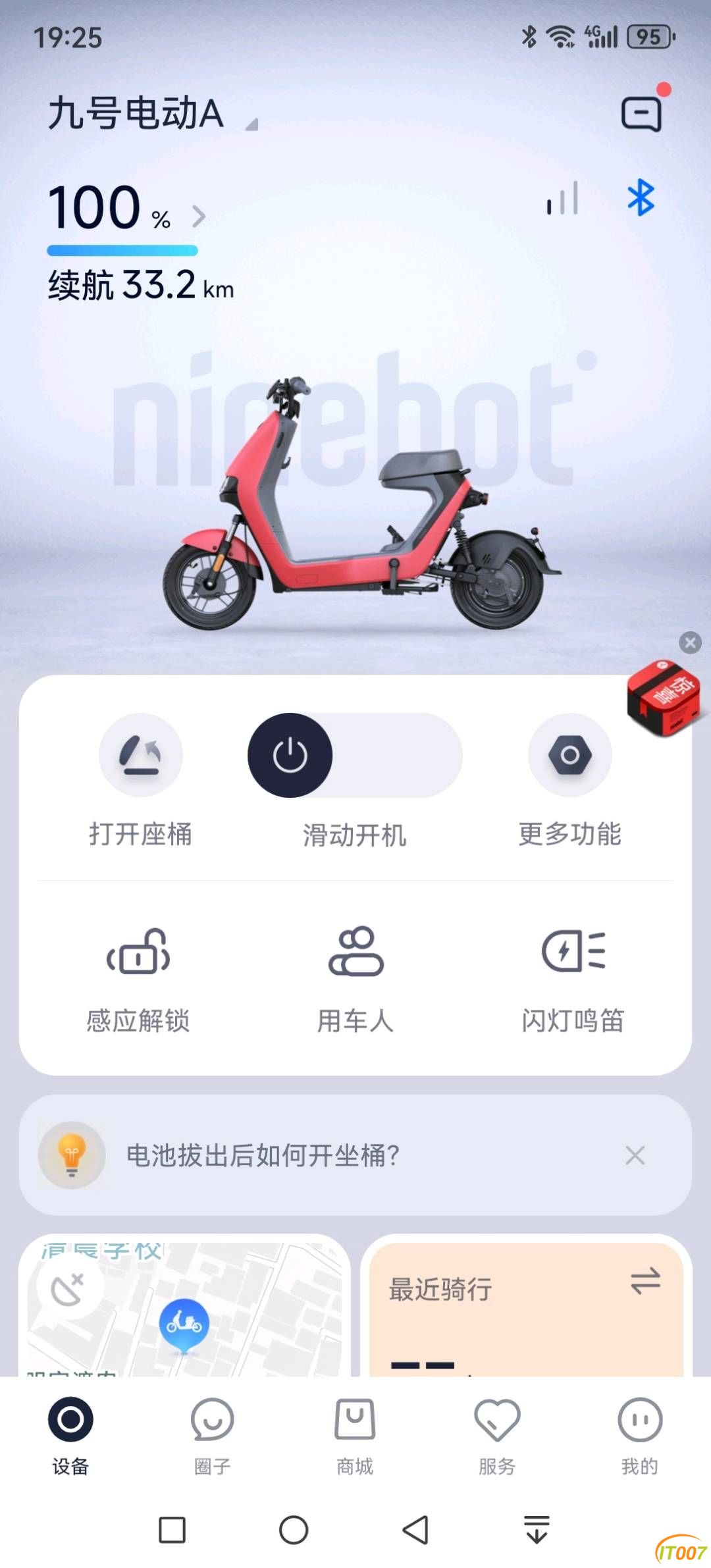711x1568 pixels.
Task: Tap the blue Bluetooth connection icon
Action: pos(640,198)
